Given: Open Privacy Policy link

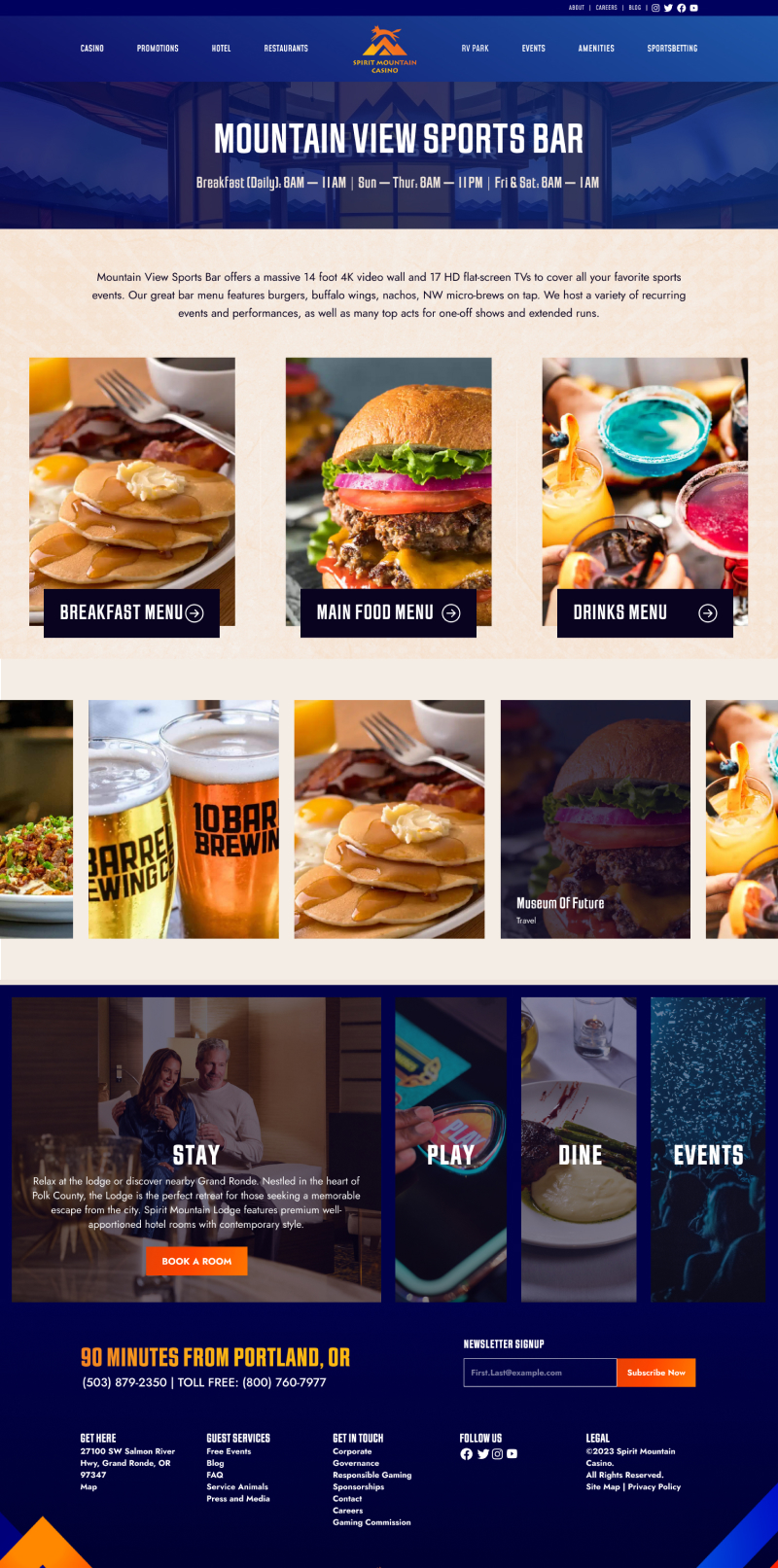Looking at the screenshot, I should pos(654,1486).
